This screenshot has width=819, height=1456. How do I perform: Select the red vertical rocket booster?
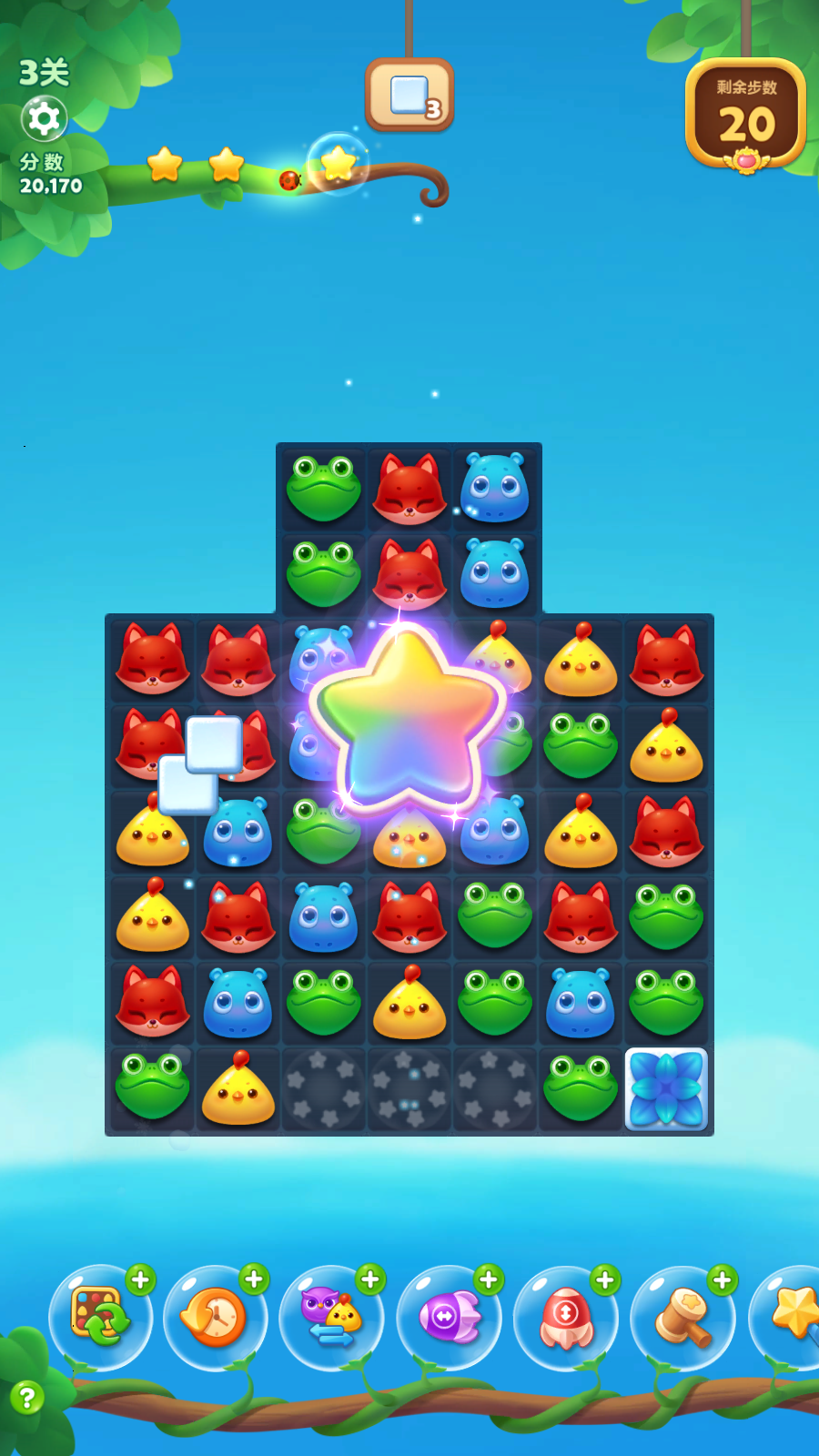tap(565, 1317)
